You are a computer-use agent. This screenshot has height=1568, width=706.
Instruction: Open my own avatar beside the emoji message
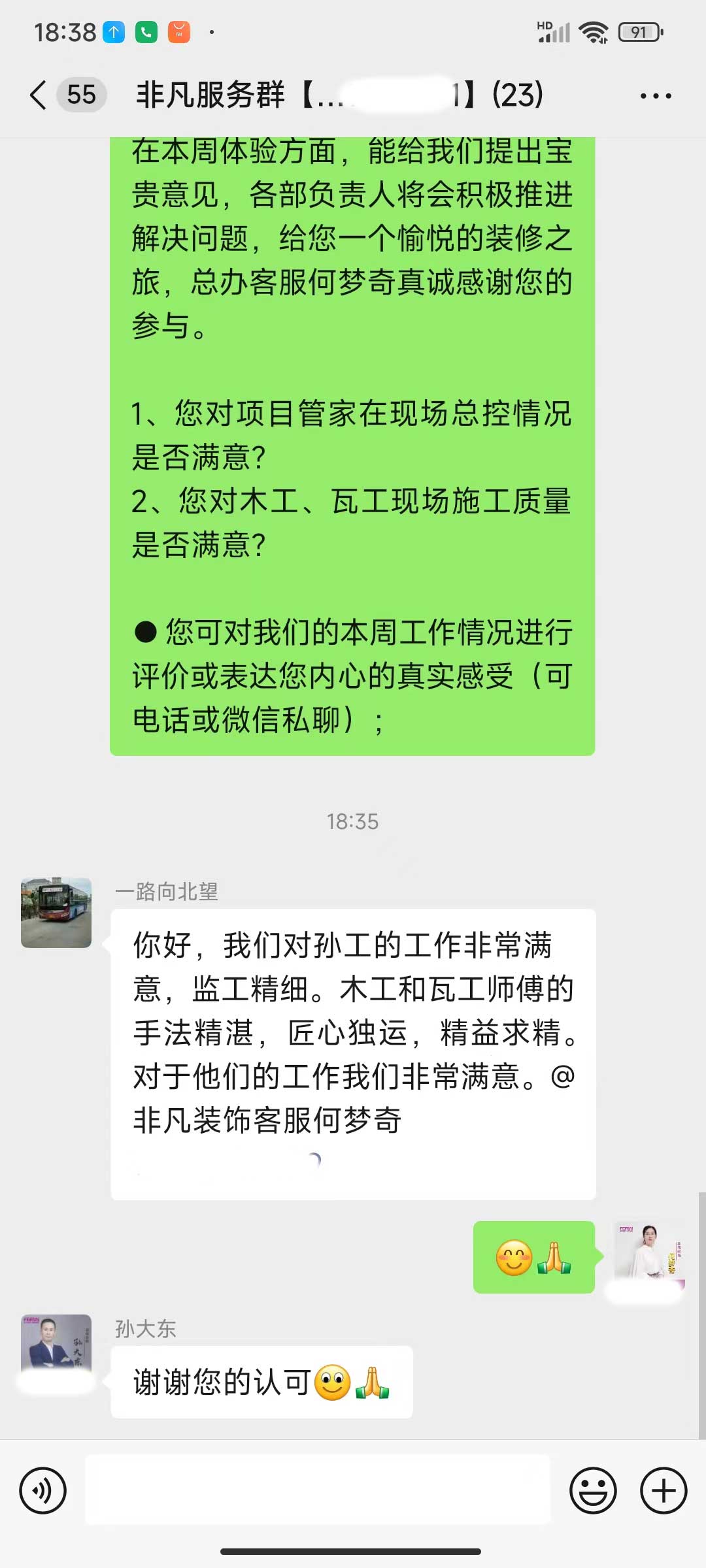tap(648, 1257)
